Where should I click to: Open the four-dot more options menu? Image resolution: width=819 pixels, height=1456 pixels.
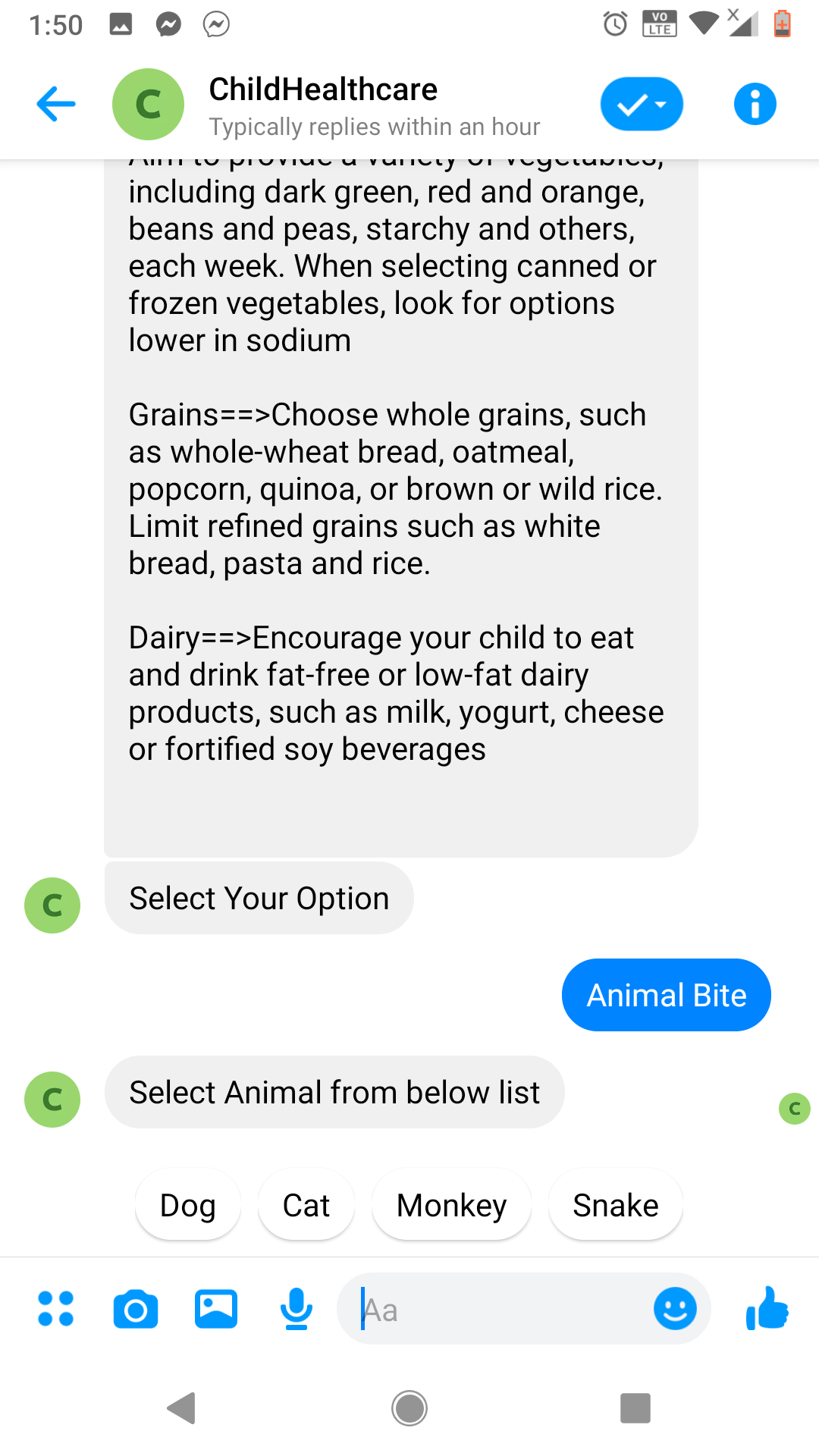tap(56, 1309)
